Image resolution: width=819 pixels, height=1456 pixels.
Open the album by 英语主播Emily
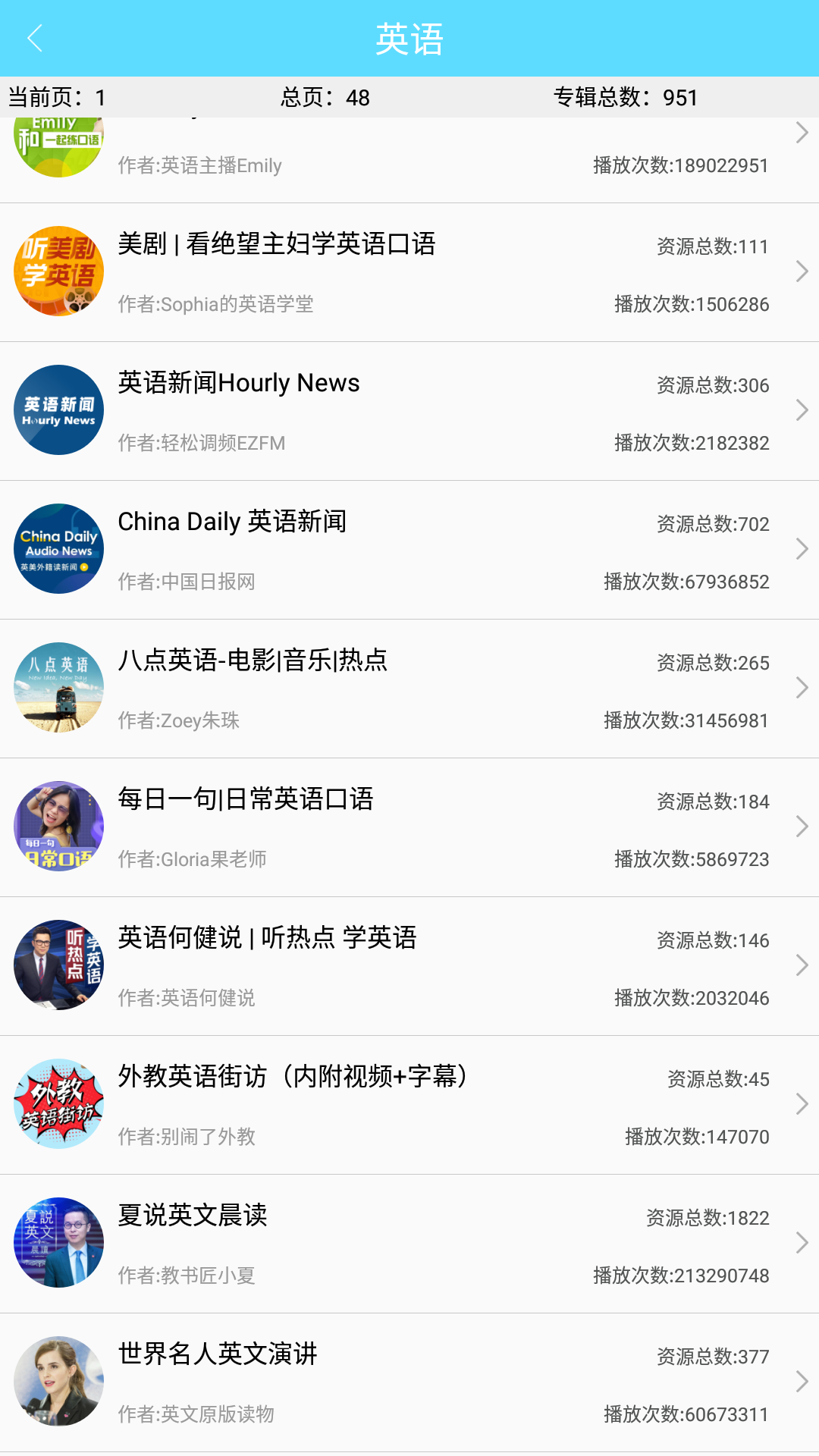coord(409,161)
